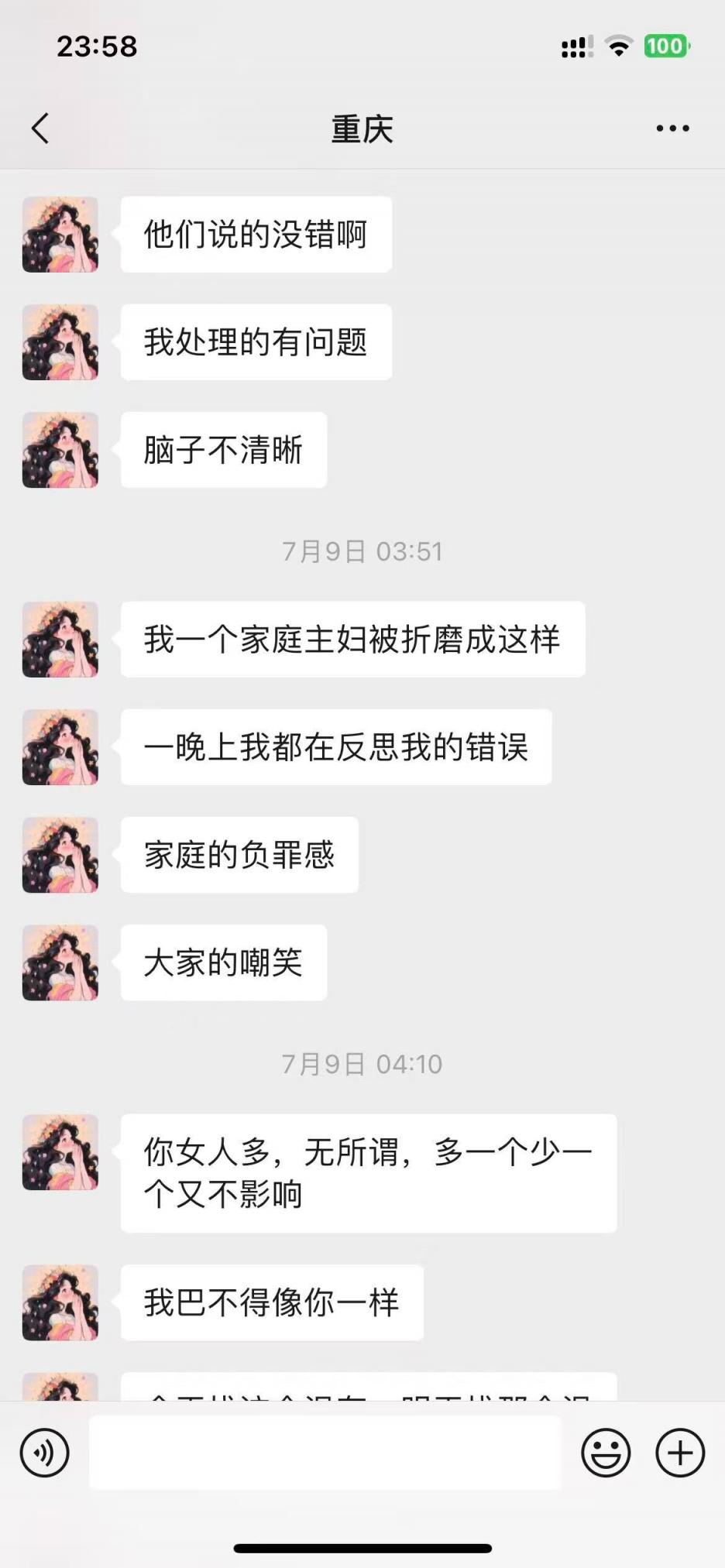Open the emoji sticker panel
Viewport: 725px width, 1568px height.
[x=606, y=1453]
